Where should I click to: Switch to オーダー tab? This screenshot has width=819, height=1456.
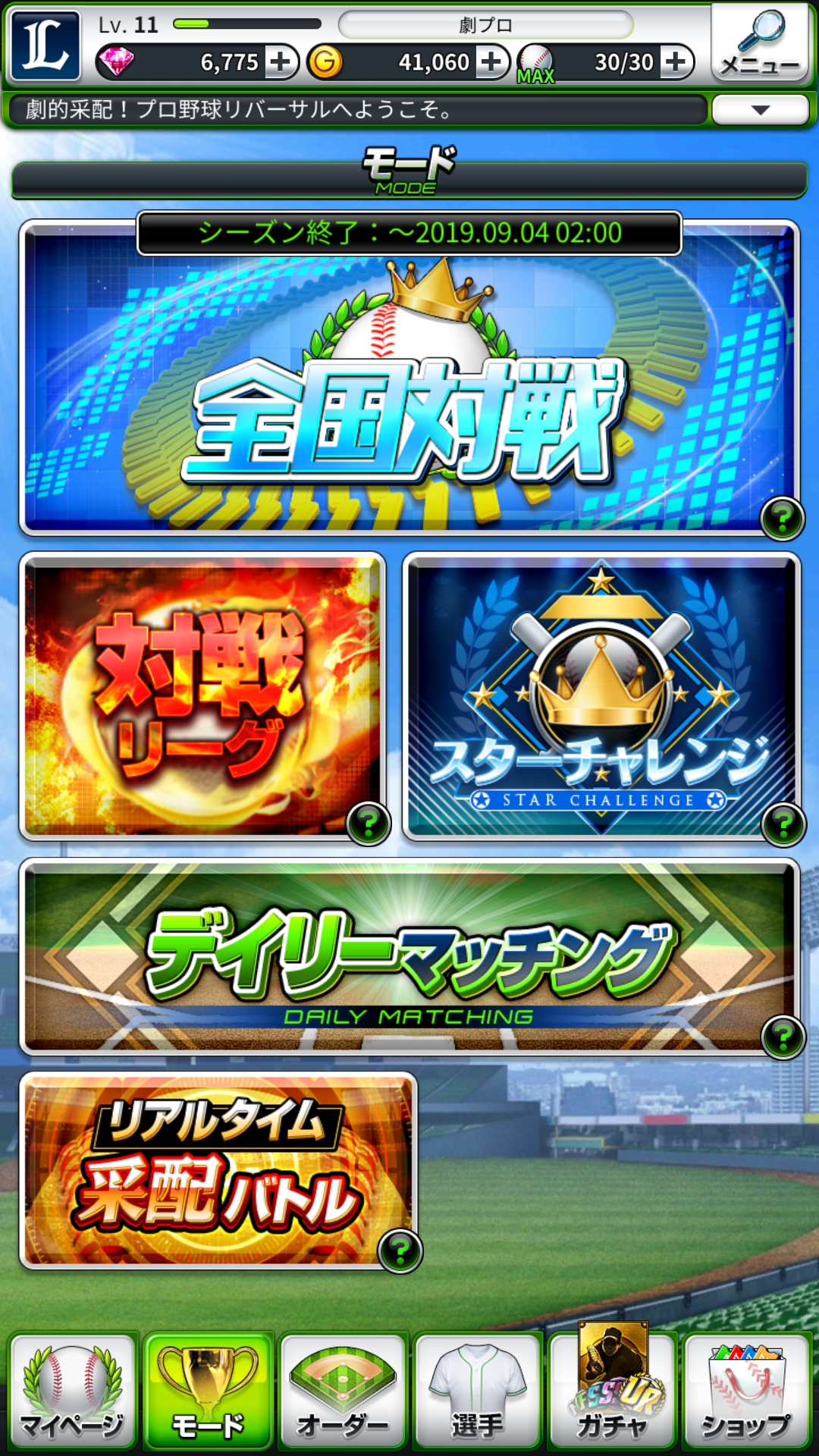pos(343,1391)
